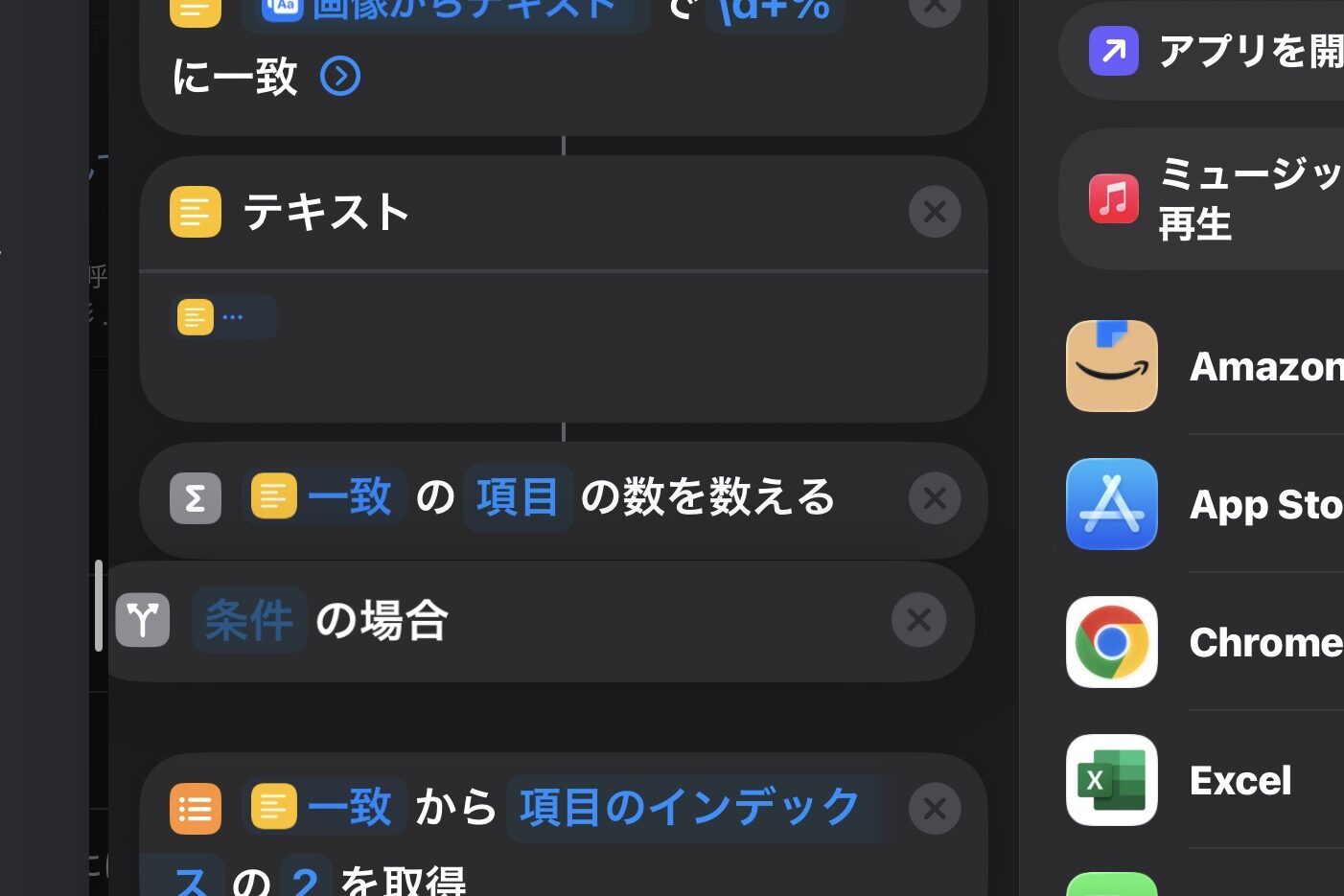Change the 項目のインデックス option
Image resolution: width=1344 pixels, height=896 pixels.
[688, 808]
